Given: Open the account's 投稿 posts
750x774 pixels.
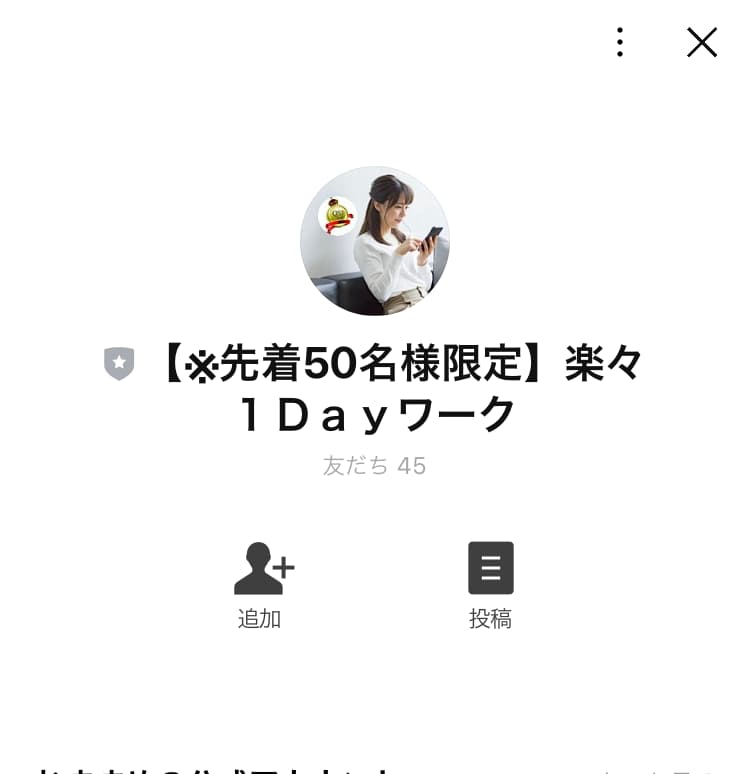Looking at the screenshot, I should (x=490, y=584).
